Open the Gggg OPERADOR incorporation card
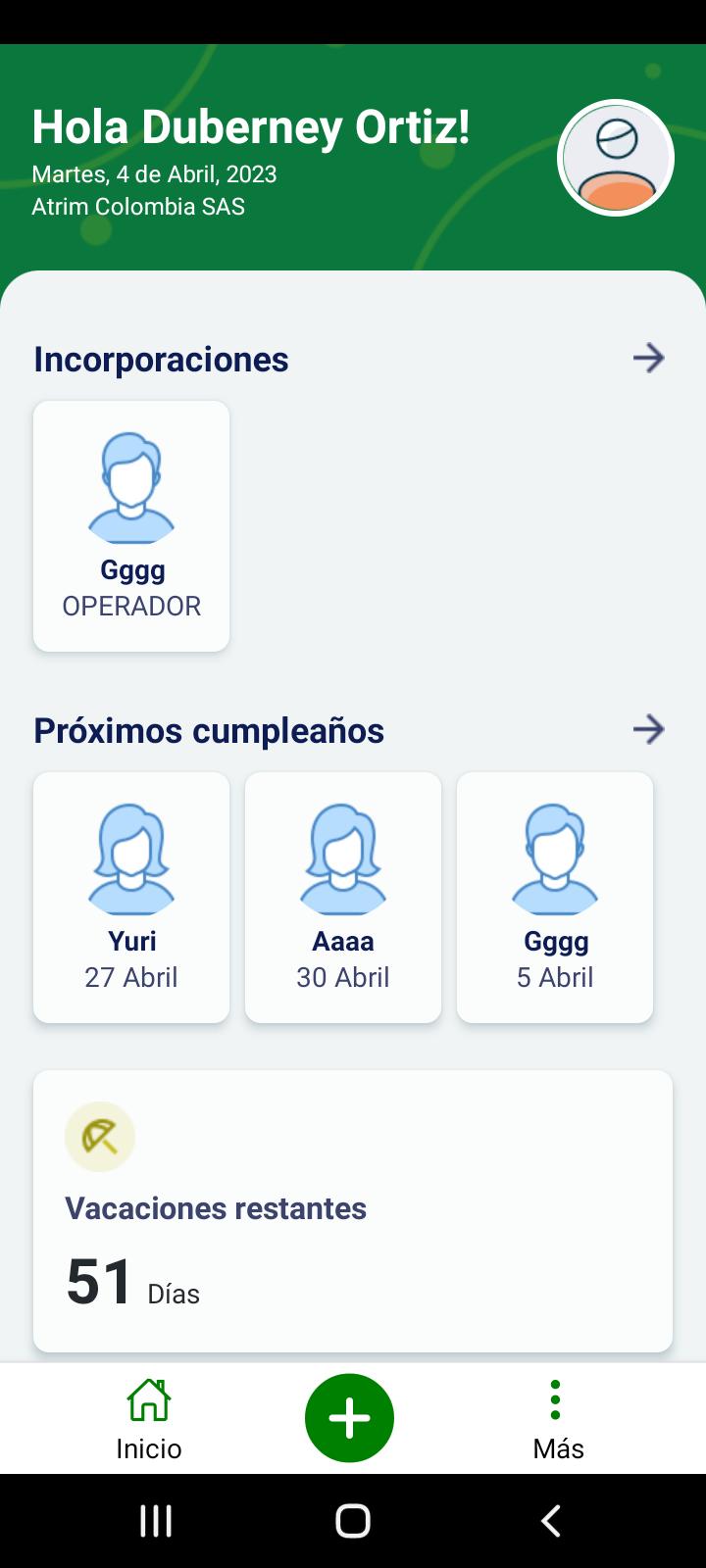The height and width of the screenshot is (1568, 706). (131, 526)
